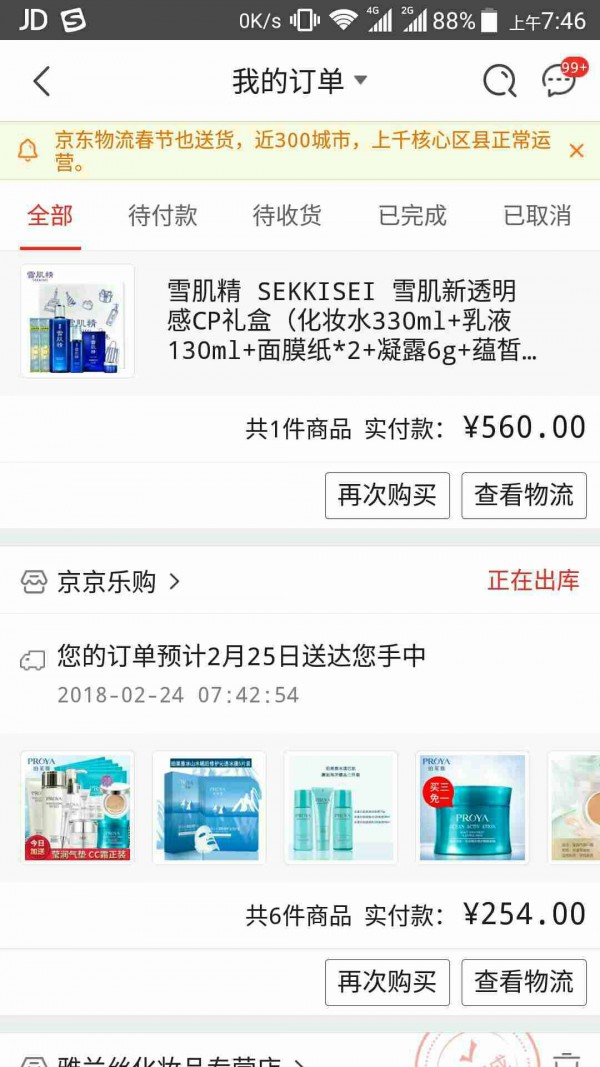This screenshot has width=600, height=1067.
Task: Switch to the 待付款 tab
Action: point(163,215)
